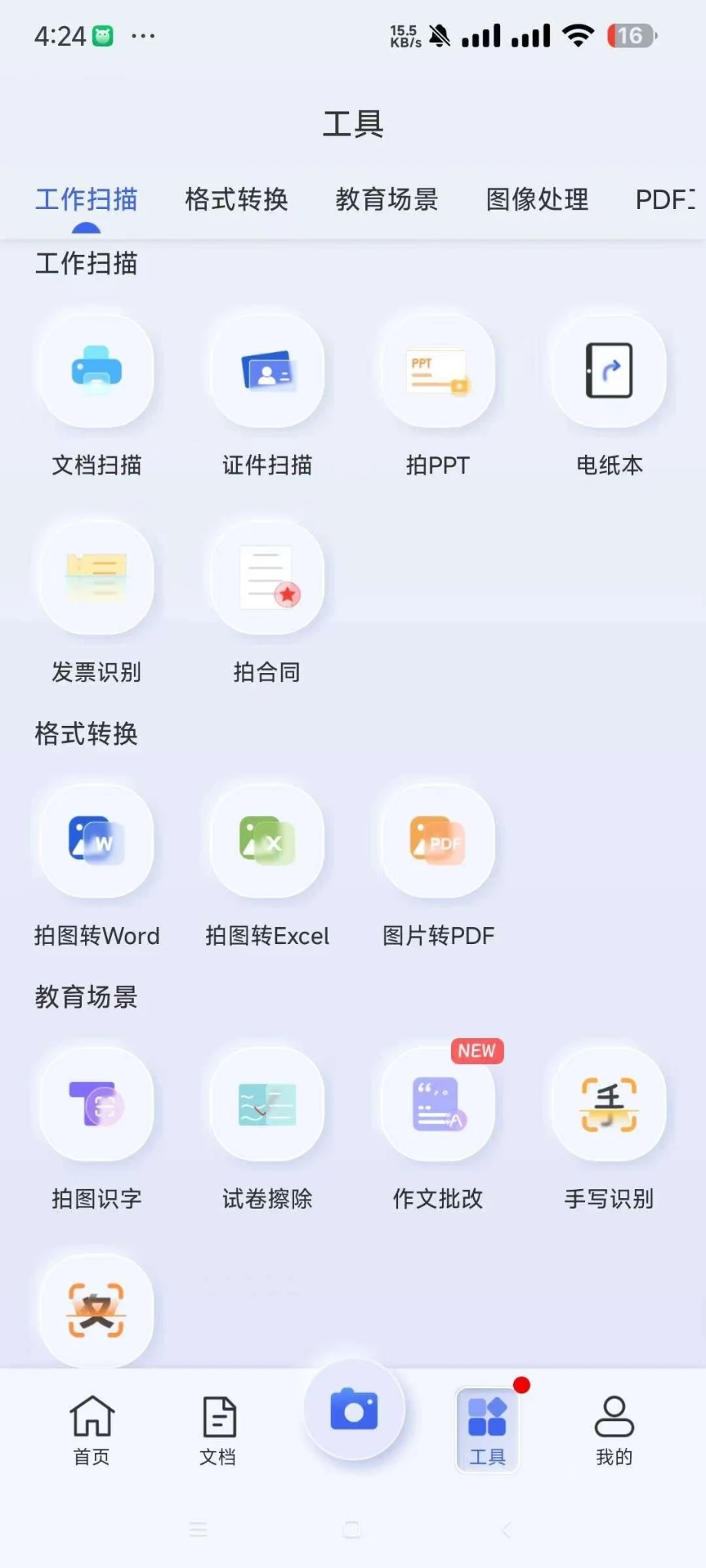Open the 证件扫描 tool
Screen dimensions: 706x1568
[267, 372]
